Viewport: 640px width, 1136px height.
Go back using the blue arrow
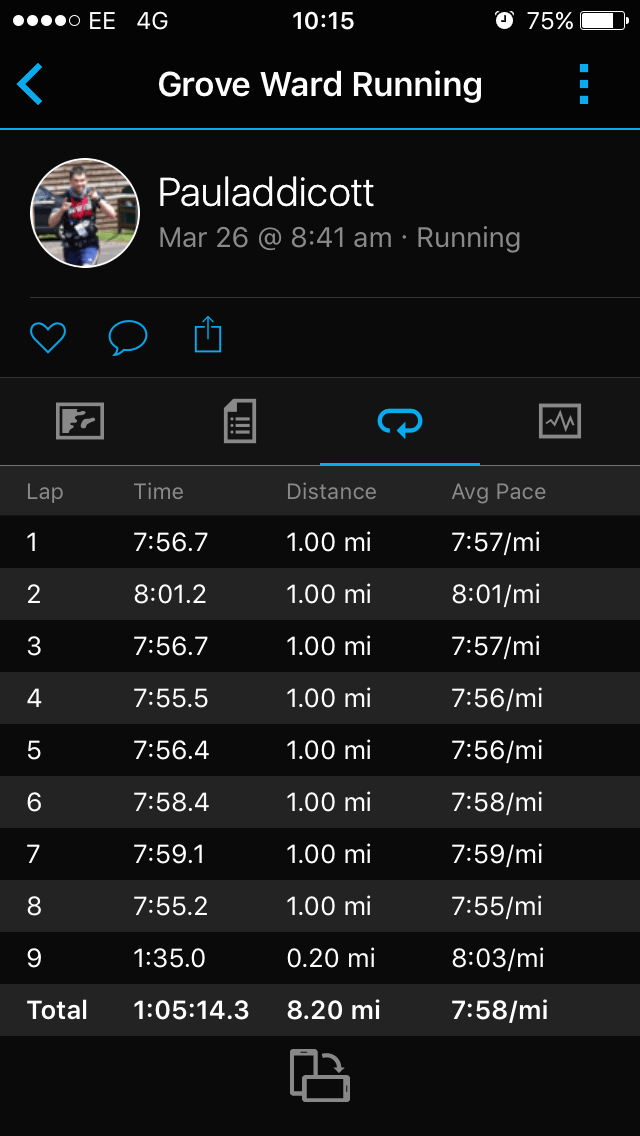(30, 84)
